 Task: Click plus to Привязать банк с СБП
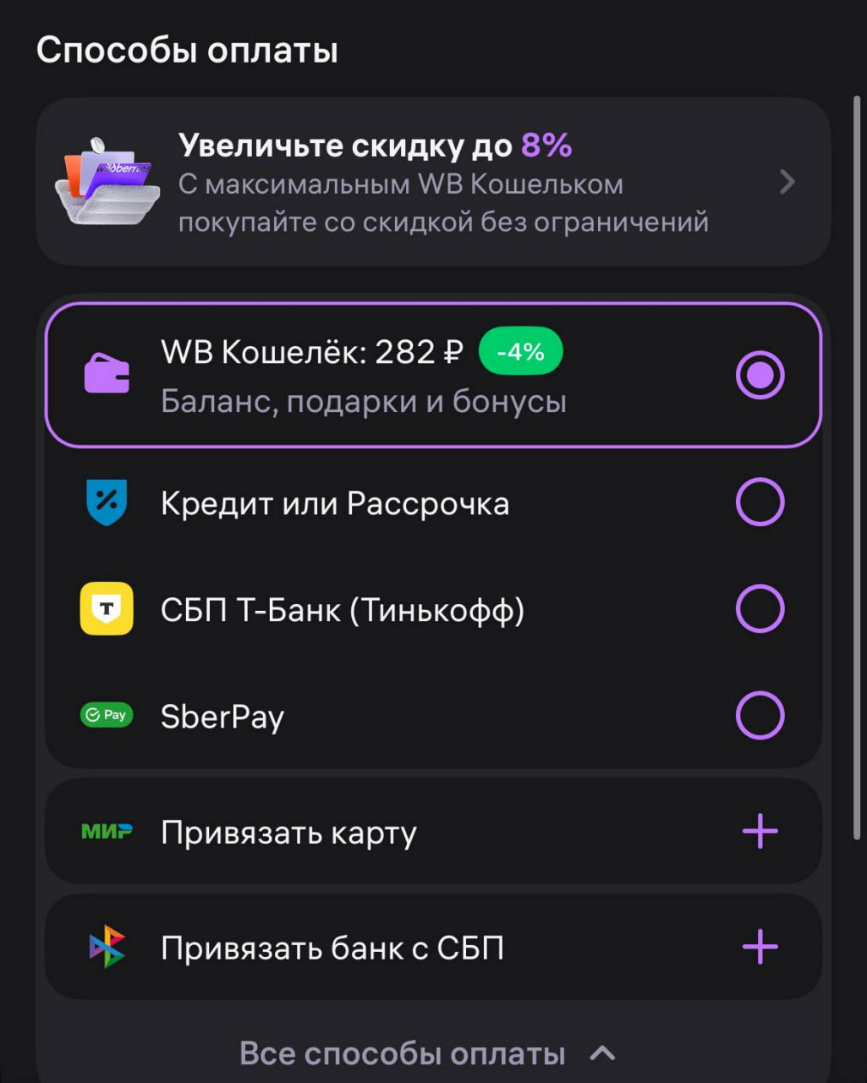click(761, 946)
